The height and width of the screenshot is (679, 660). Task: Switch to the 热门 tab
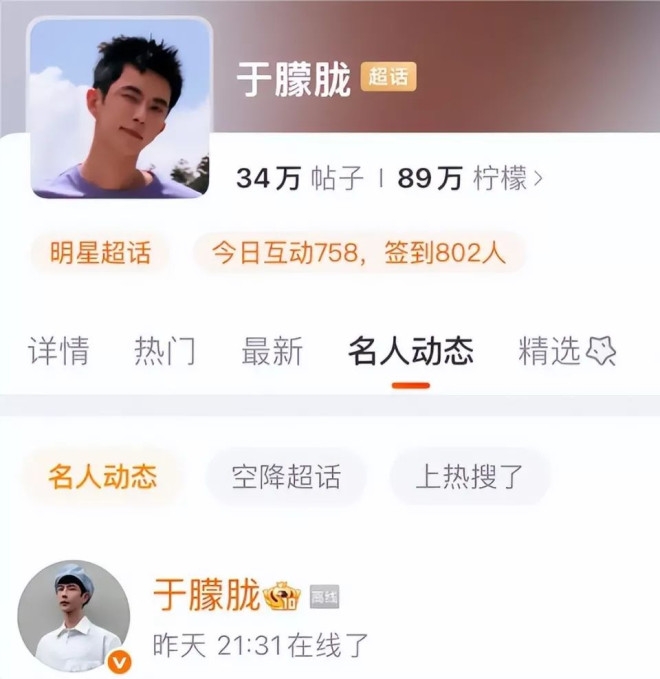tap(165, 351)
